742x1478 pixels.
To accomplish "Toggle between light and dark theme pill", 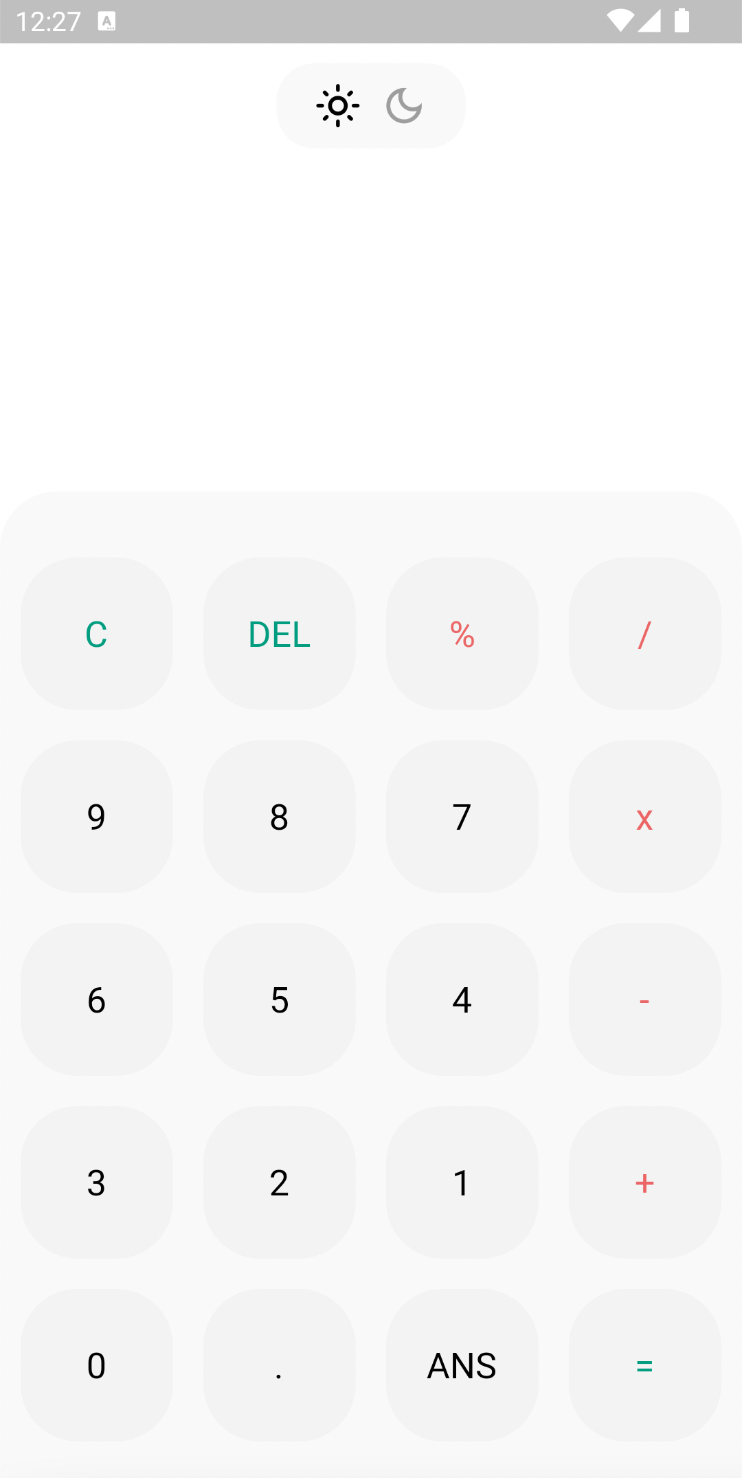I will 370,105.
